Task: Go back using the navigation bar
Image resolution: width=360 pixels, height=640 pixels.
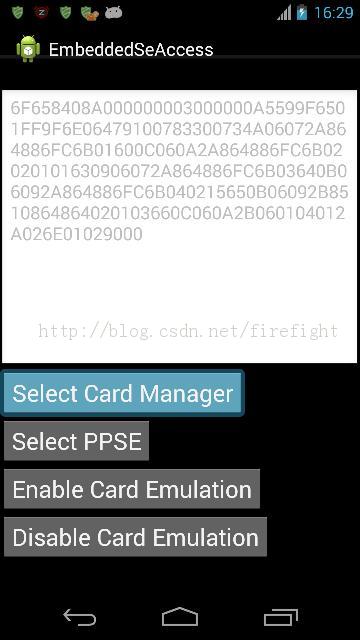Action: (x=80, y=617)
